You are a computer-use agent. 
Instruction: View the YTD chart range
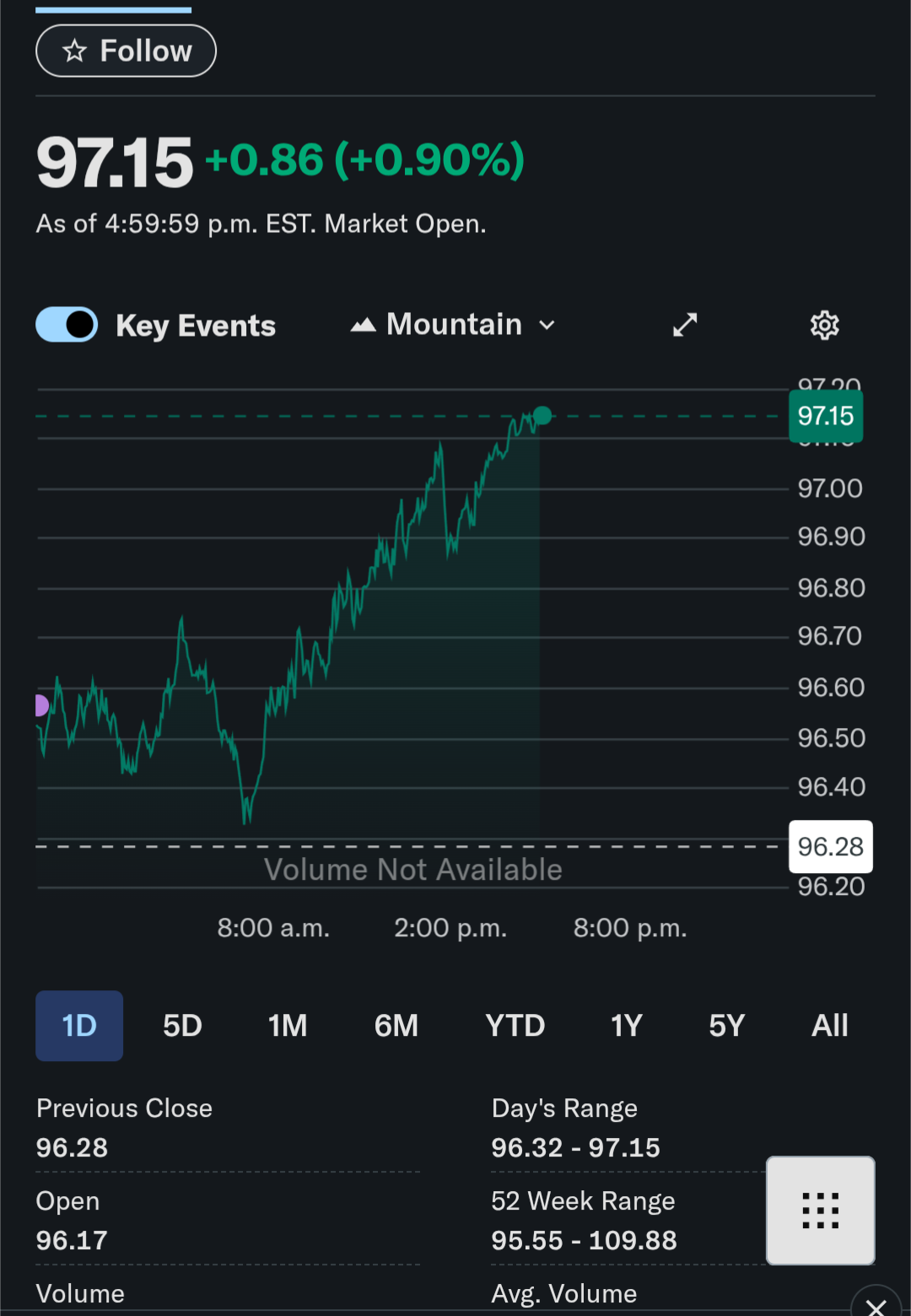[x=515, y=1026]
